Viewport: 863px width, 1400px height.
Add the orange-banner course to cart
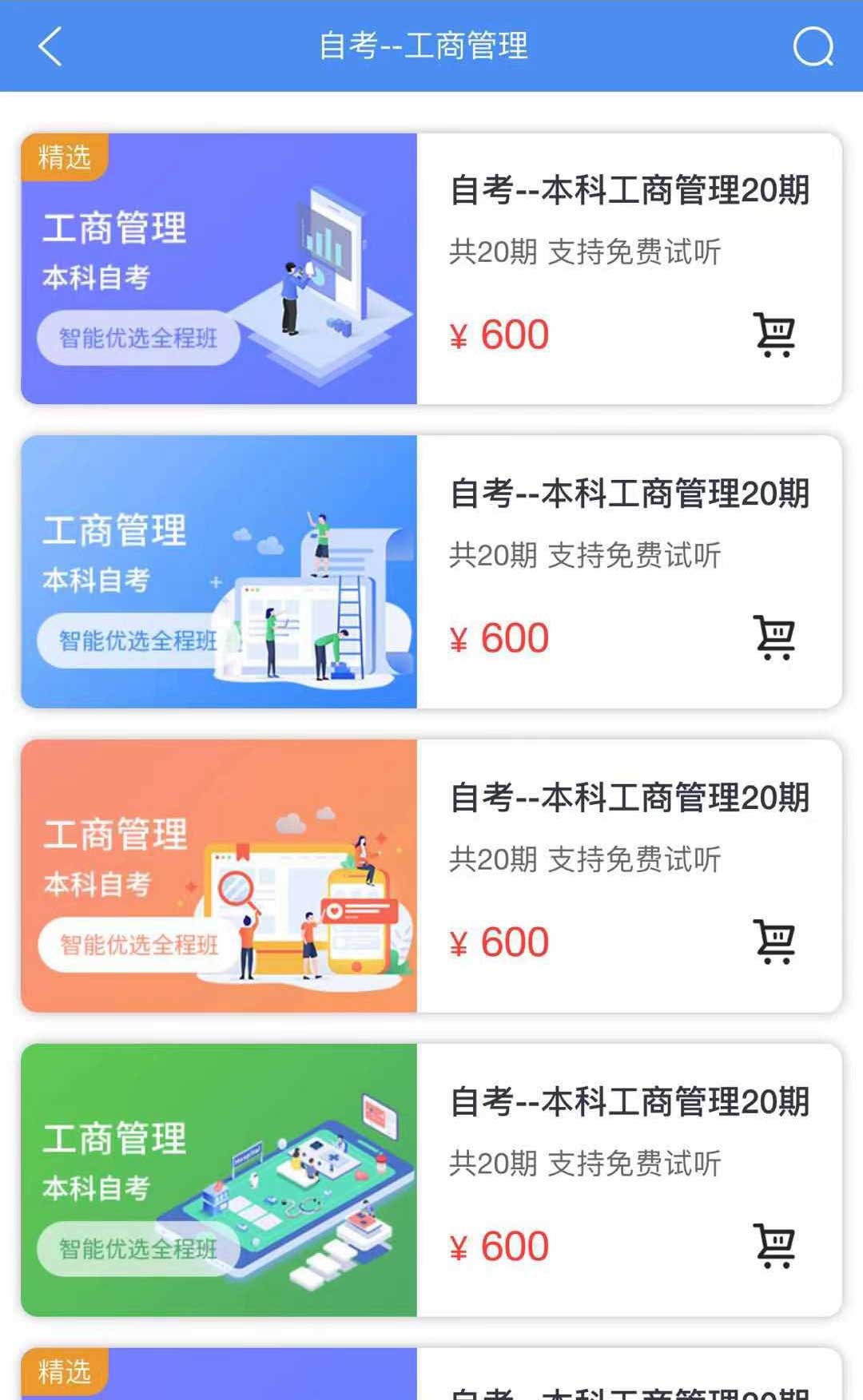pos(774,942)
